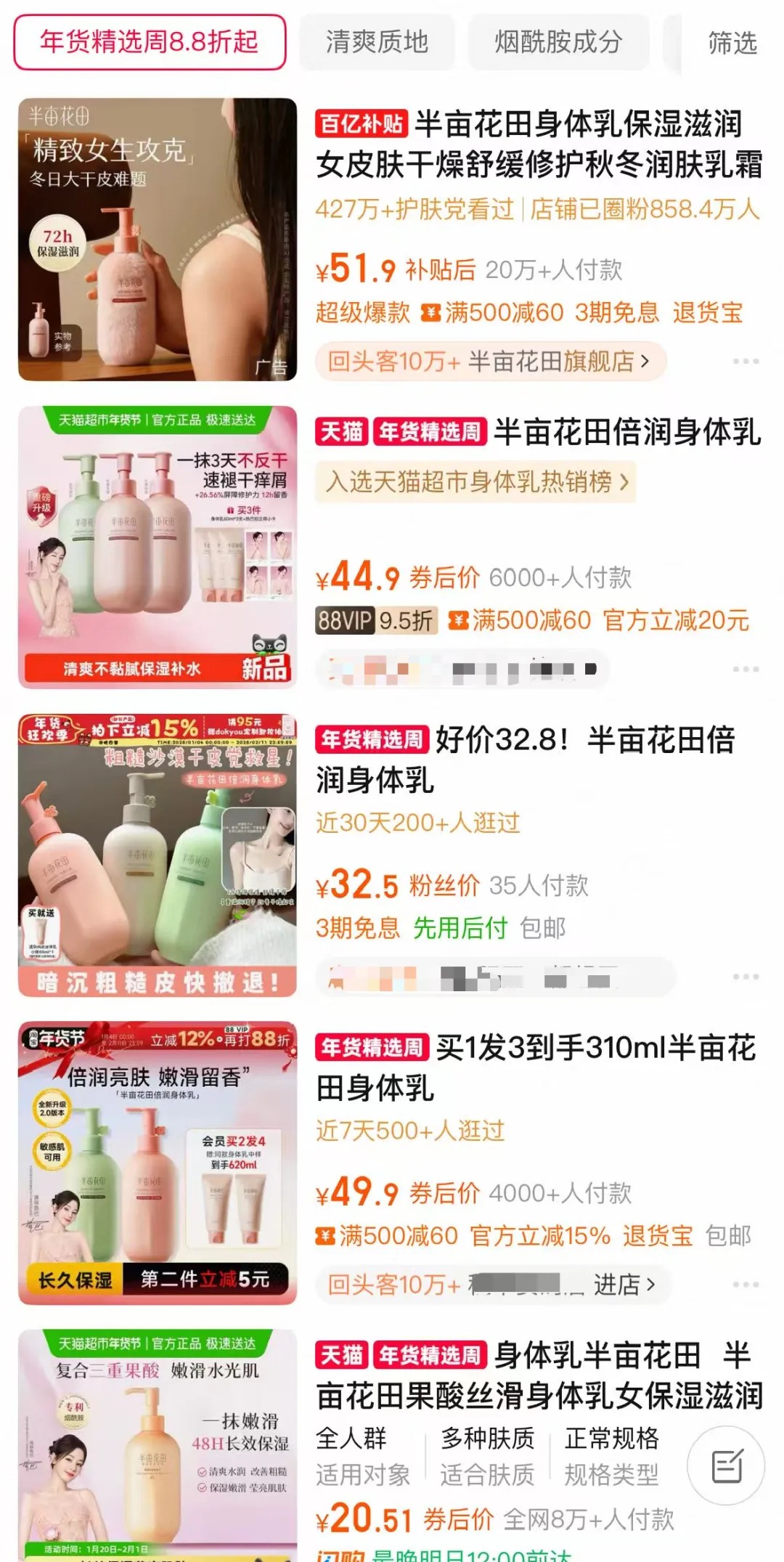
Task: Click the 年货精选周 badge on third listing
Action: coord(372,740)
